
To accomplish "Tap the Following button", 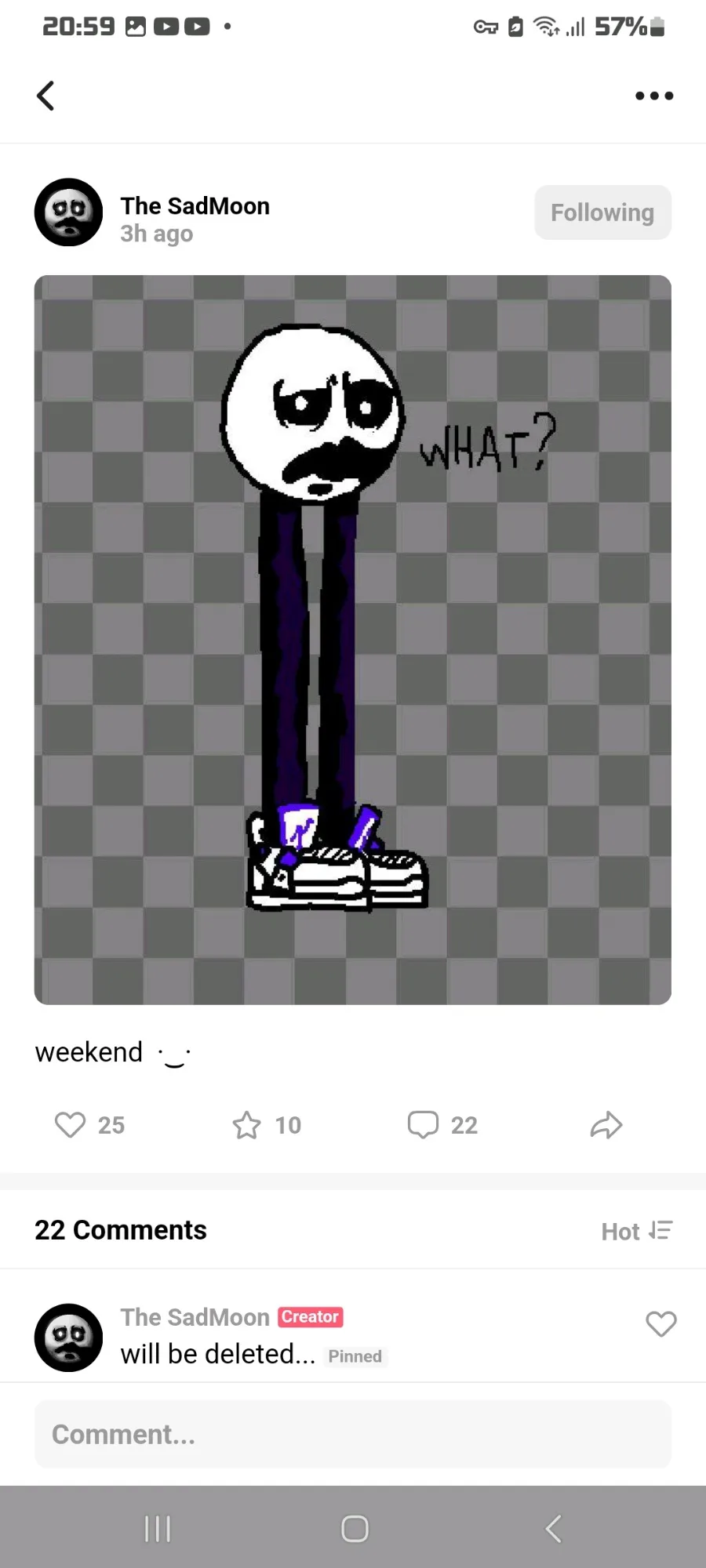I will [x=602, y=212].
